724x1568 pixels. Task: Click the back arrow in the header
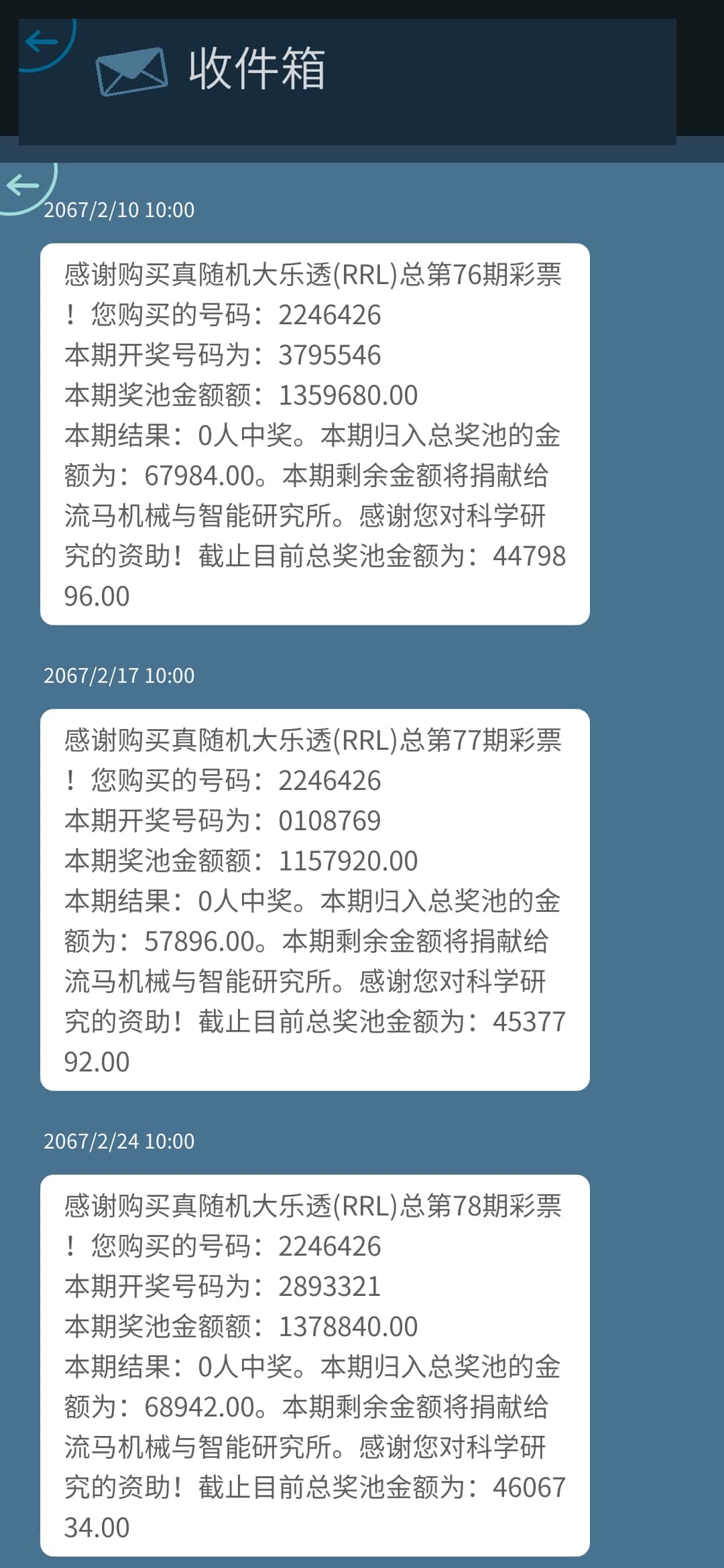pos(42,42)
